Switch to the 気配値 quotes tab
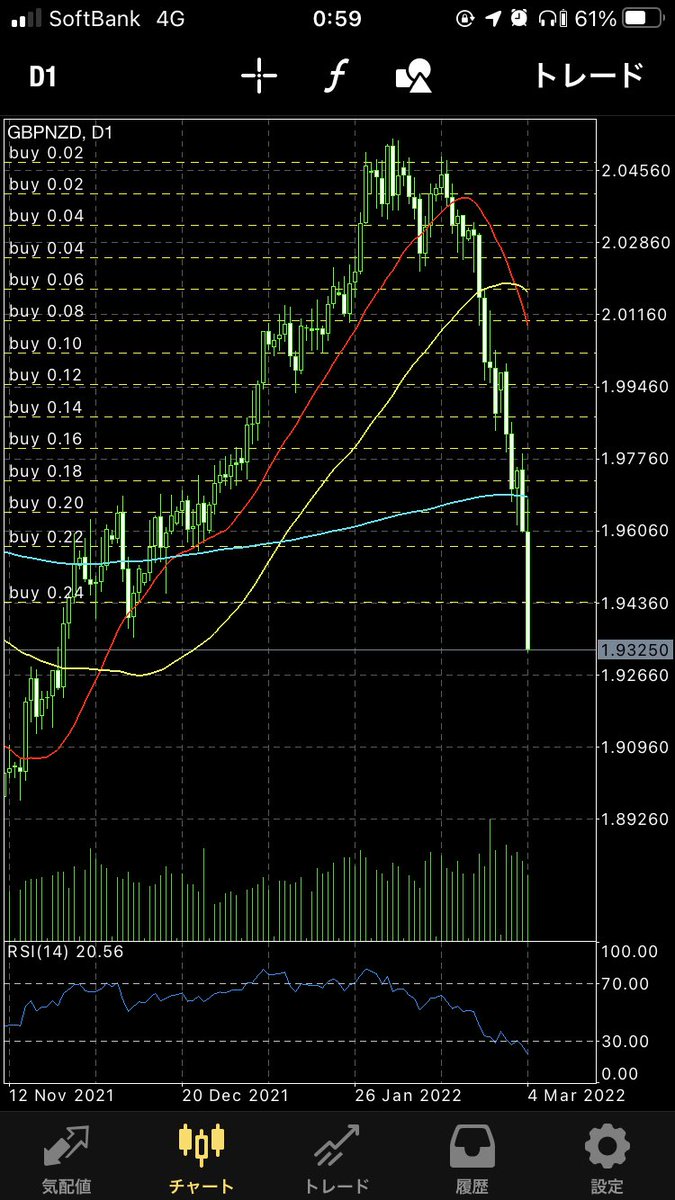 (x=66, y=1158)
